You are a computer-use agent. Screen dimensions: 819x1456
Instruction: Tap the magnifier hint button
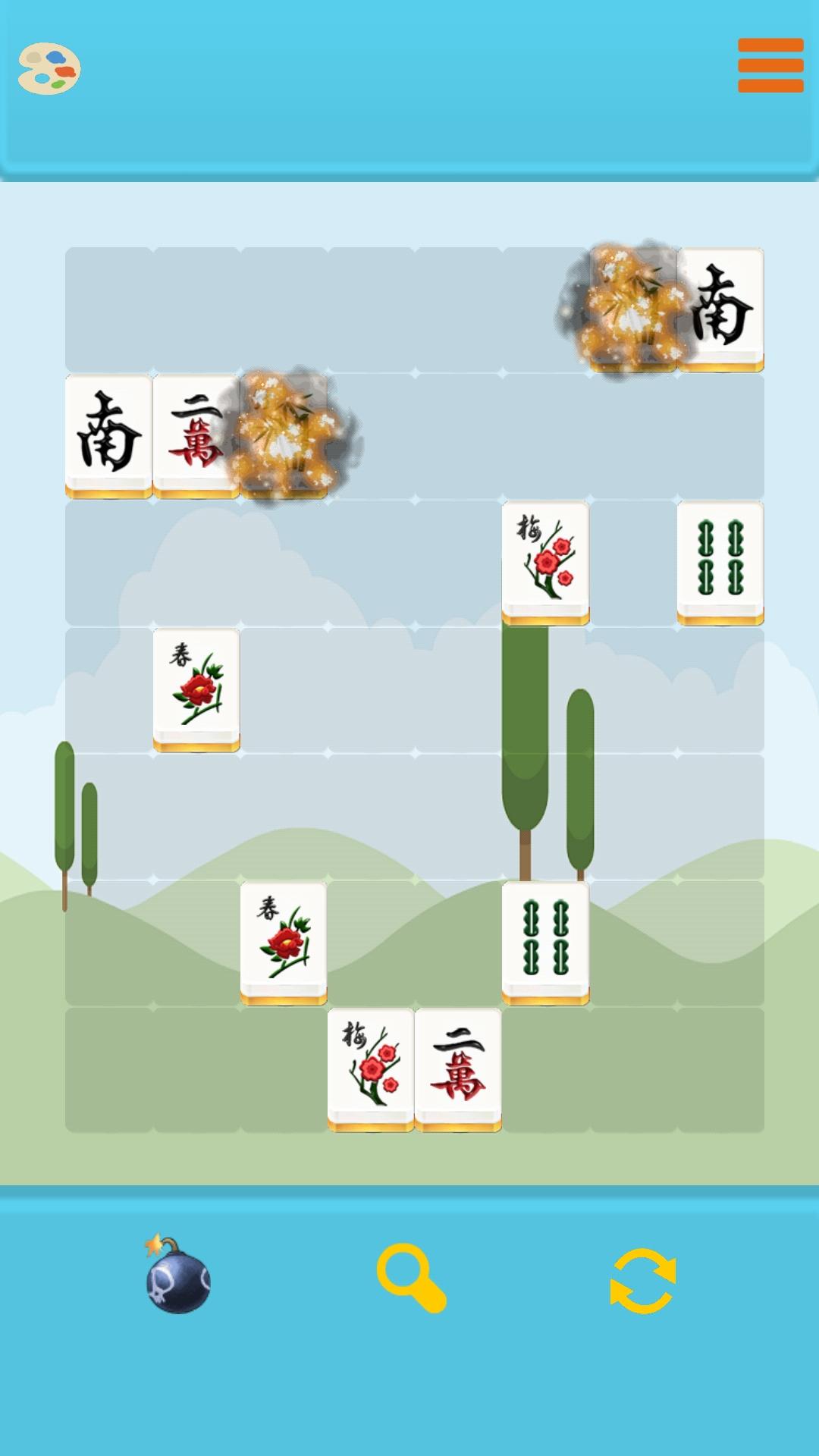point(410,1278)
